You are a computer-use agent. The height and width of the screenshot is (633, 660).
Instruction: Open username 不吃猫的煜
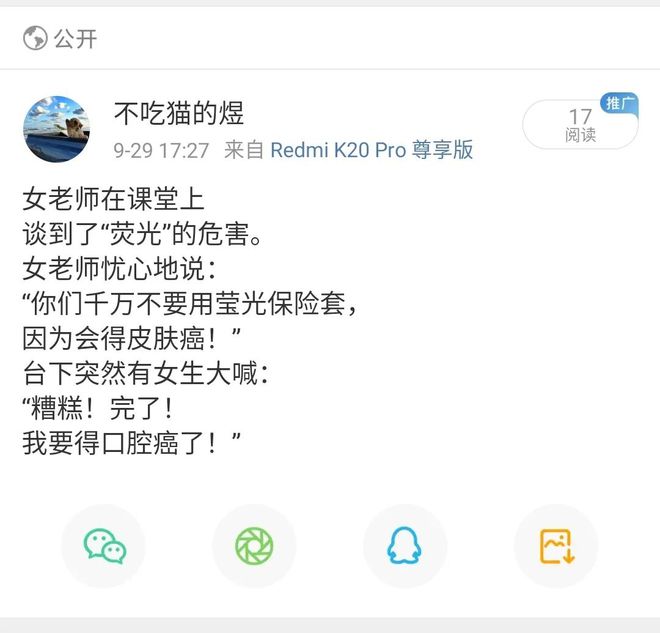pyautogui.click(x=179, y=112)
